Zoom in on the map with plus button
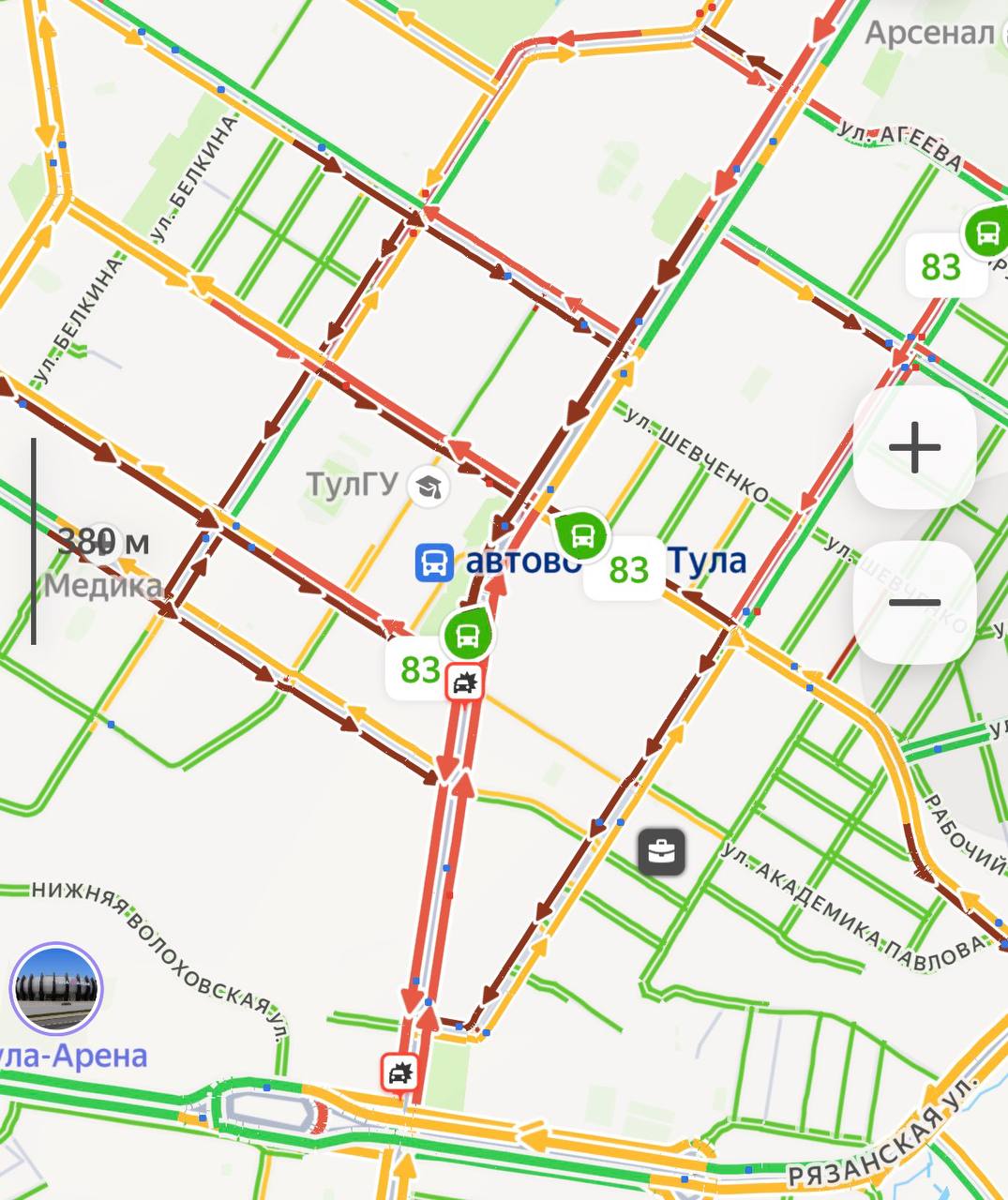This screenshot has width=1008, height=1200. pos(914,447)
